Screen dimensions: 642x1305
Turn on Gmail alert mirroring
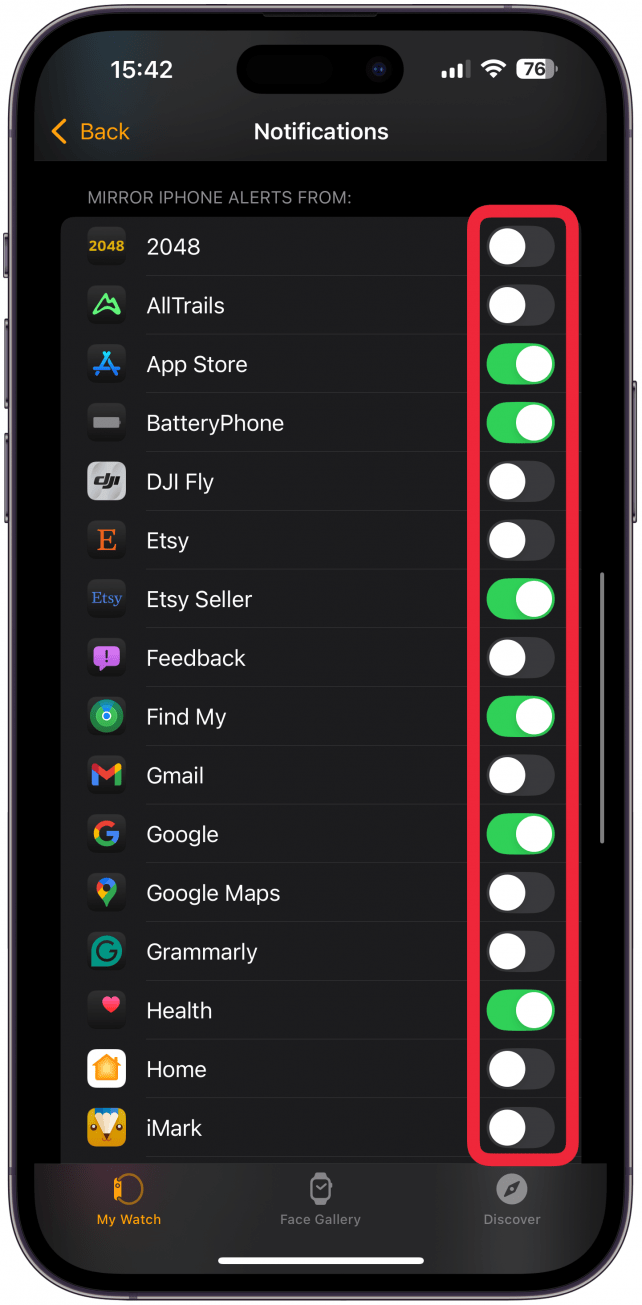(x=520, y=775)
